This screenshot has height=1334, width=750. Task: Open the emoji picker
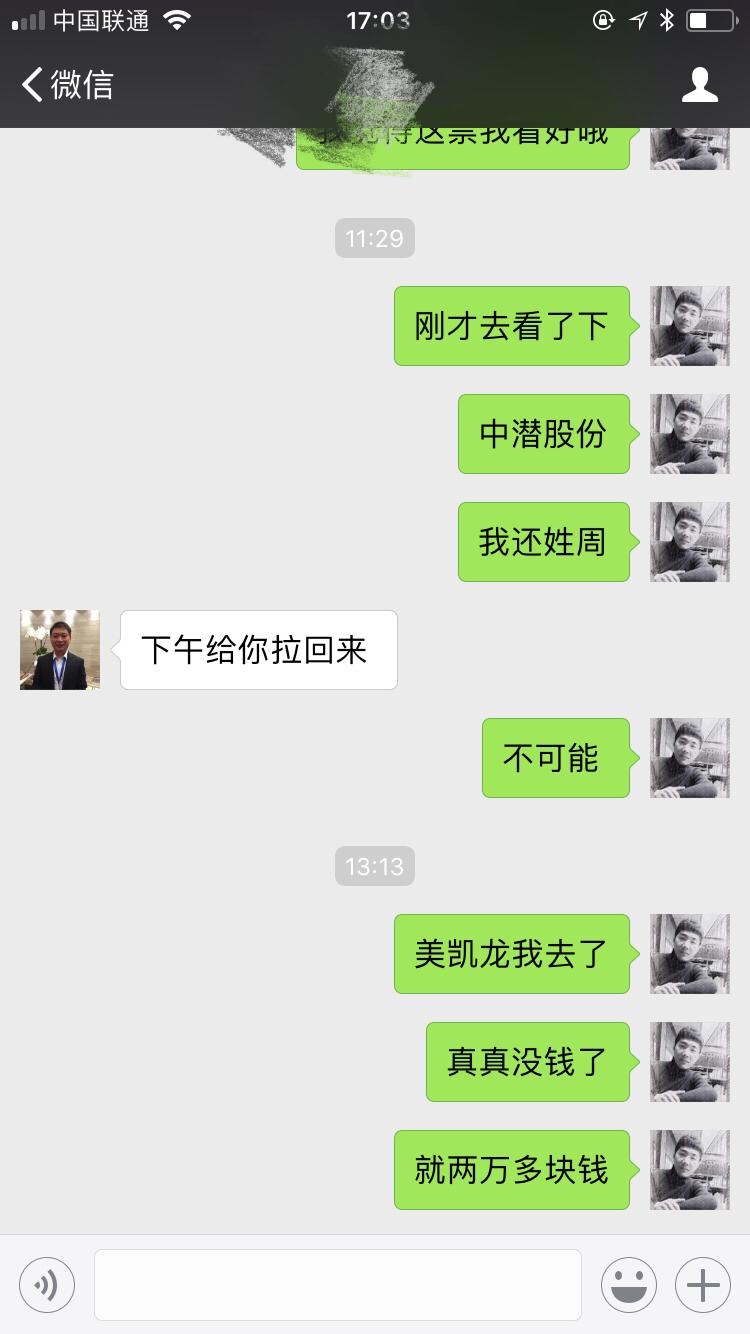tap(629, 1284)
